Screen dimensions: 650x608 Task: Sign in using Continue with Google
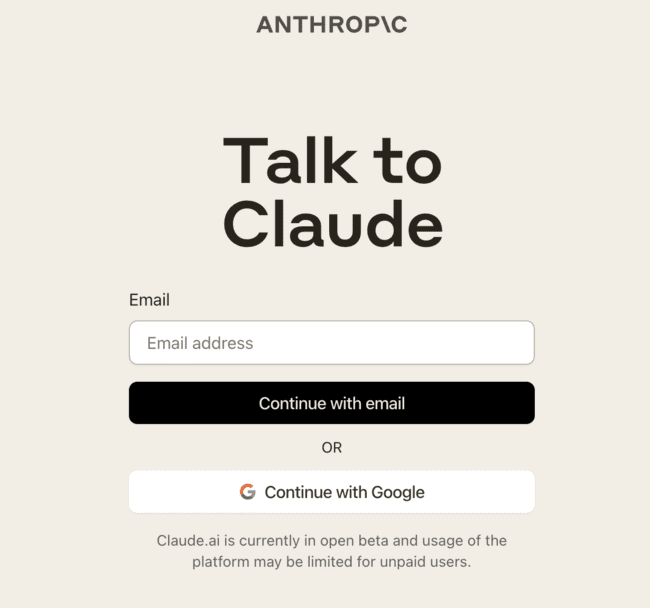(x=331, y=492)
